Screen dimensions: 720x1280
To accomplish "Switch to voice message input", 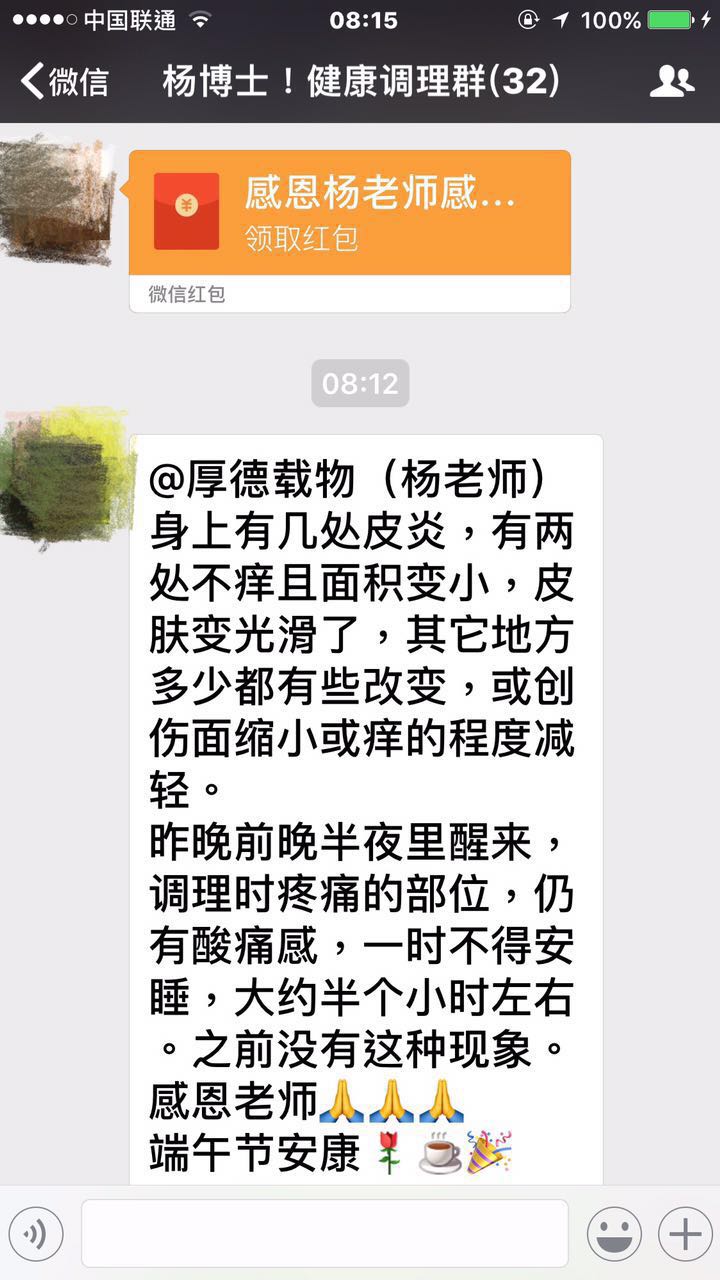I will coord(36,1234).
